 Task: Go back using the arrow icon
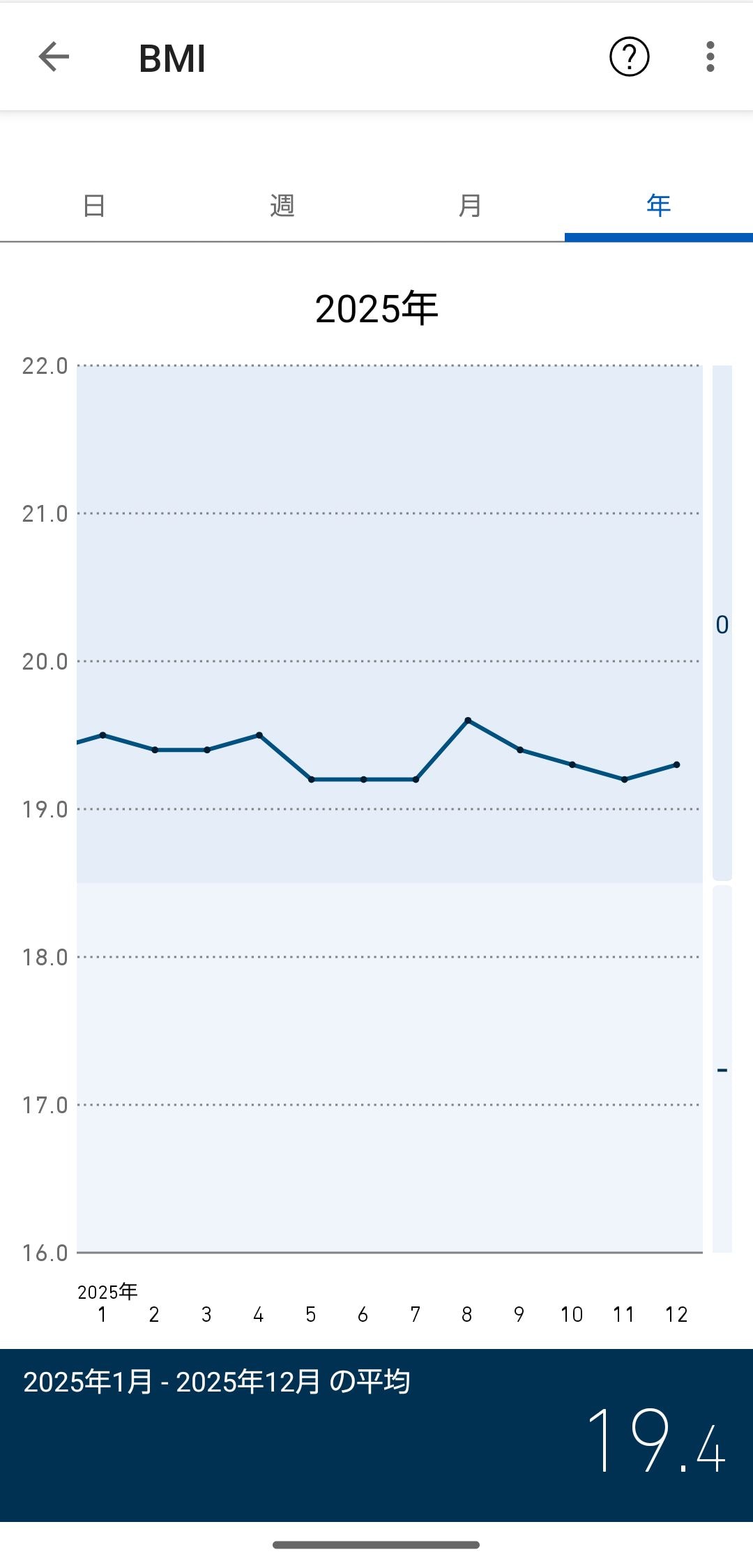coord(54,57)
